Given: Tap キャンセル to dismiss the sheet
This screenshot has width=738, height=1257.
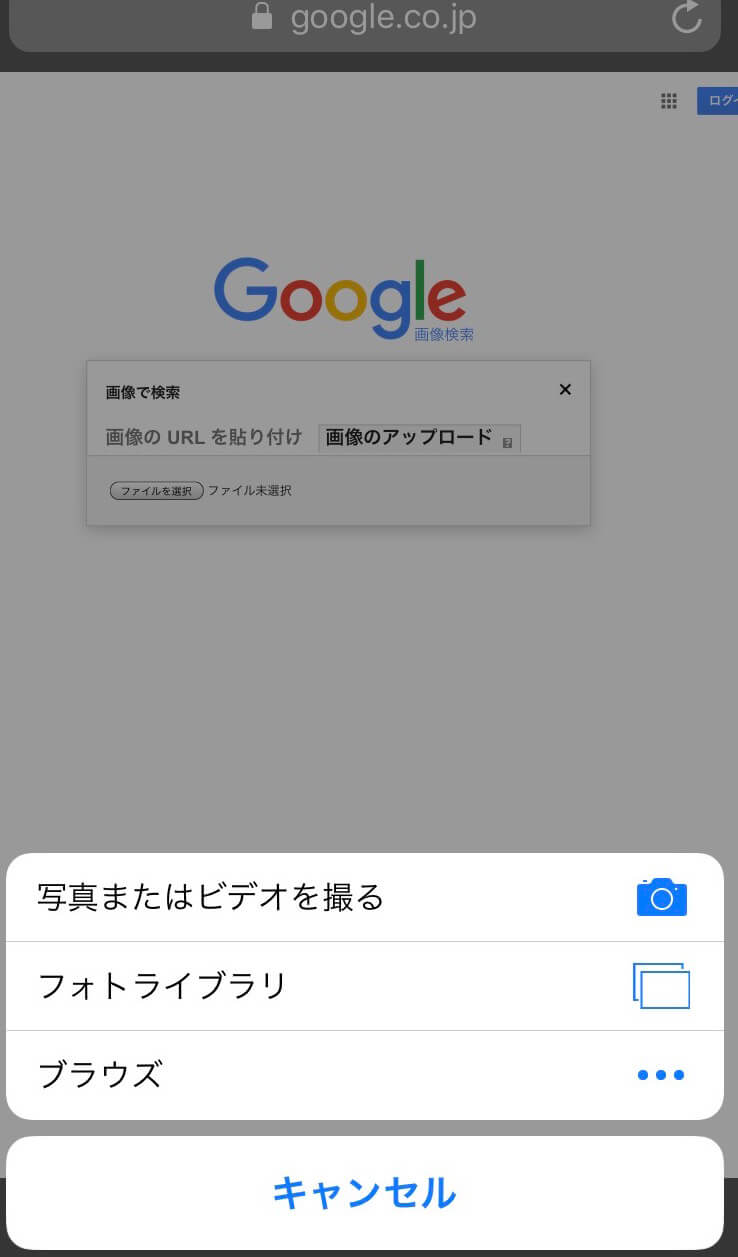Looking at the screenshot, I should [x=364, y=1193].
